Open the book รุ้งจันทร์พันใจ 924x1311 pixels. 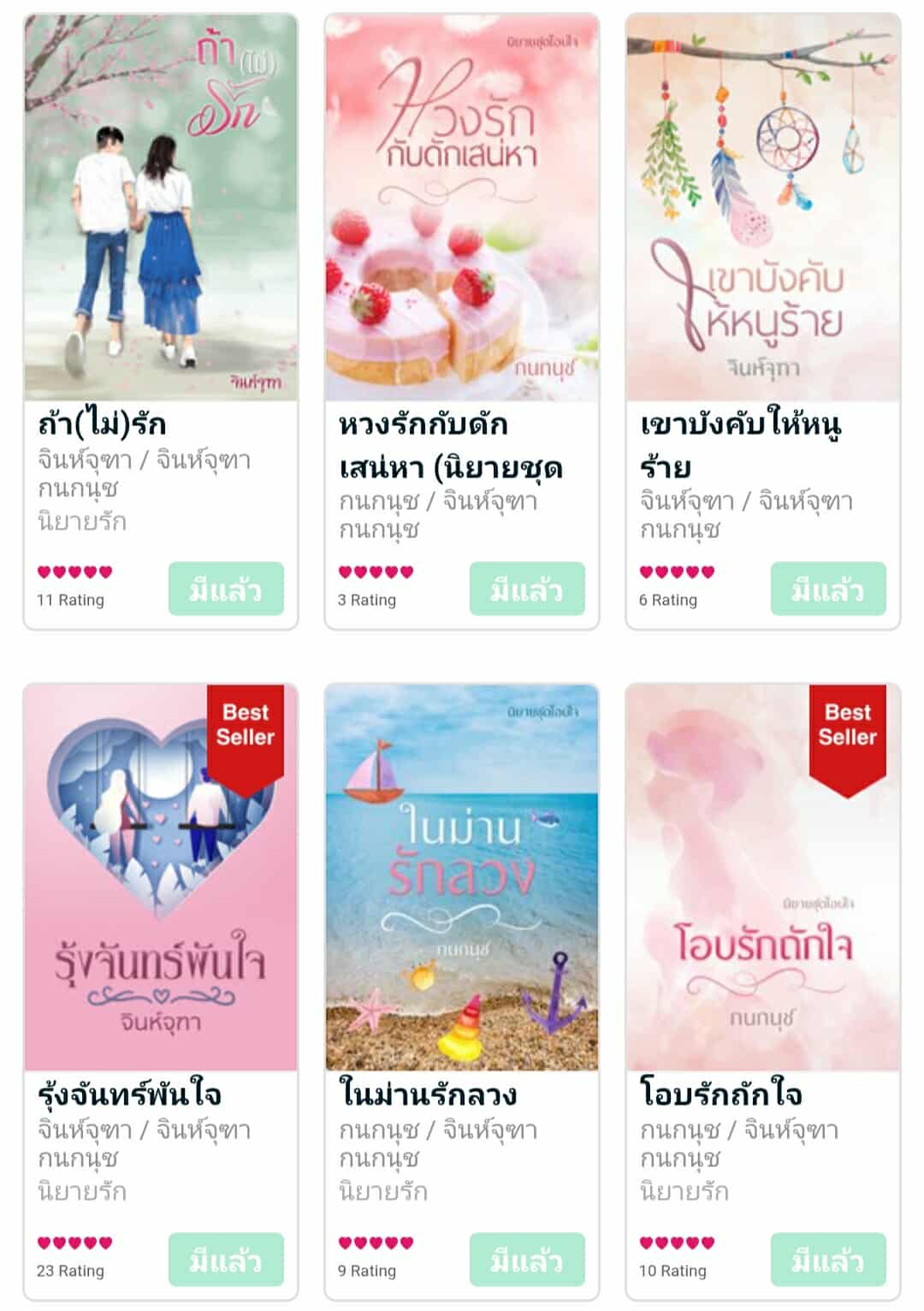161,878
